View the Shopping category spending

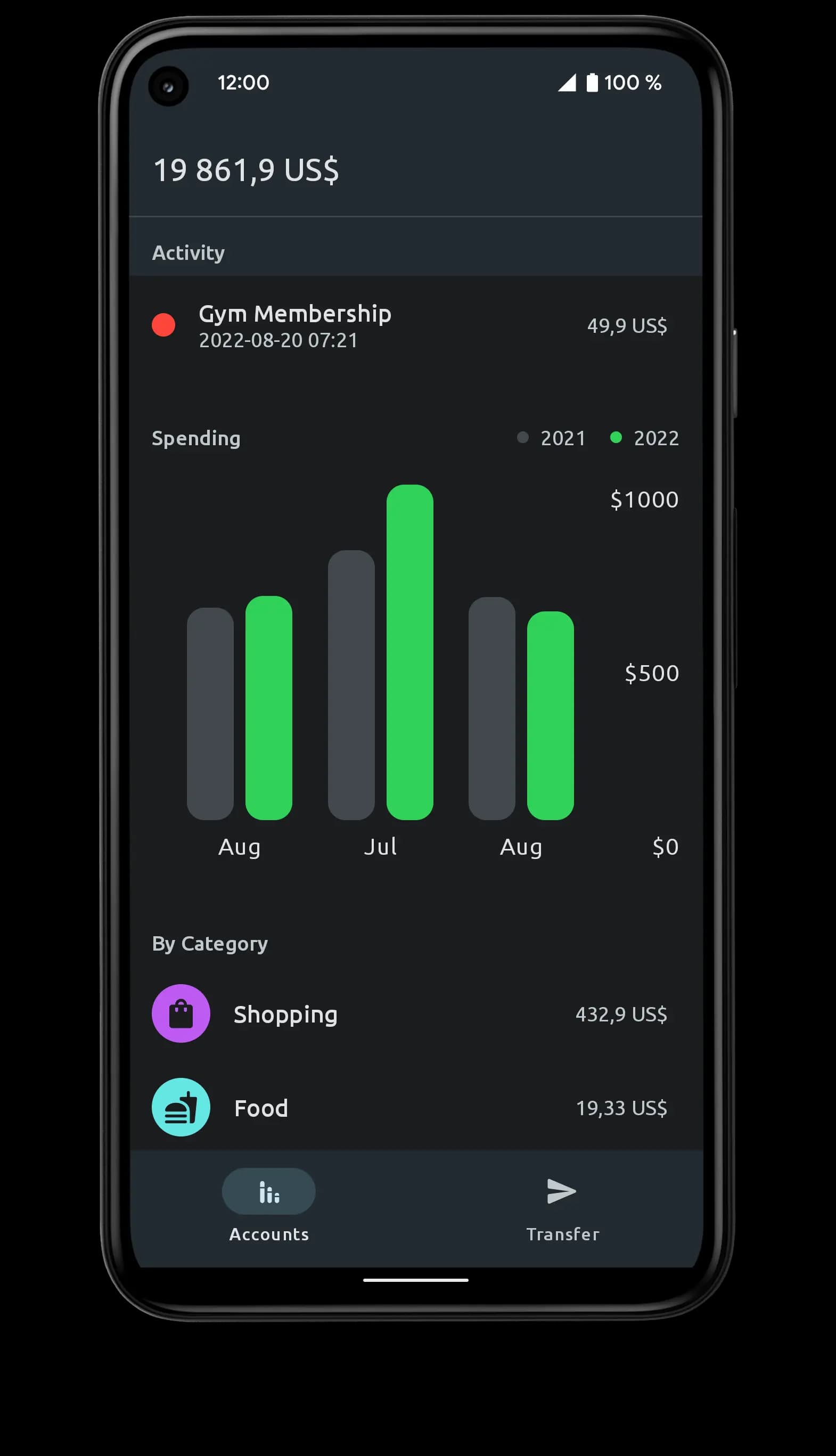[409, 1014]
